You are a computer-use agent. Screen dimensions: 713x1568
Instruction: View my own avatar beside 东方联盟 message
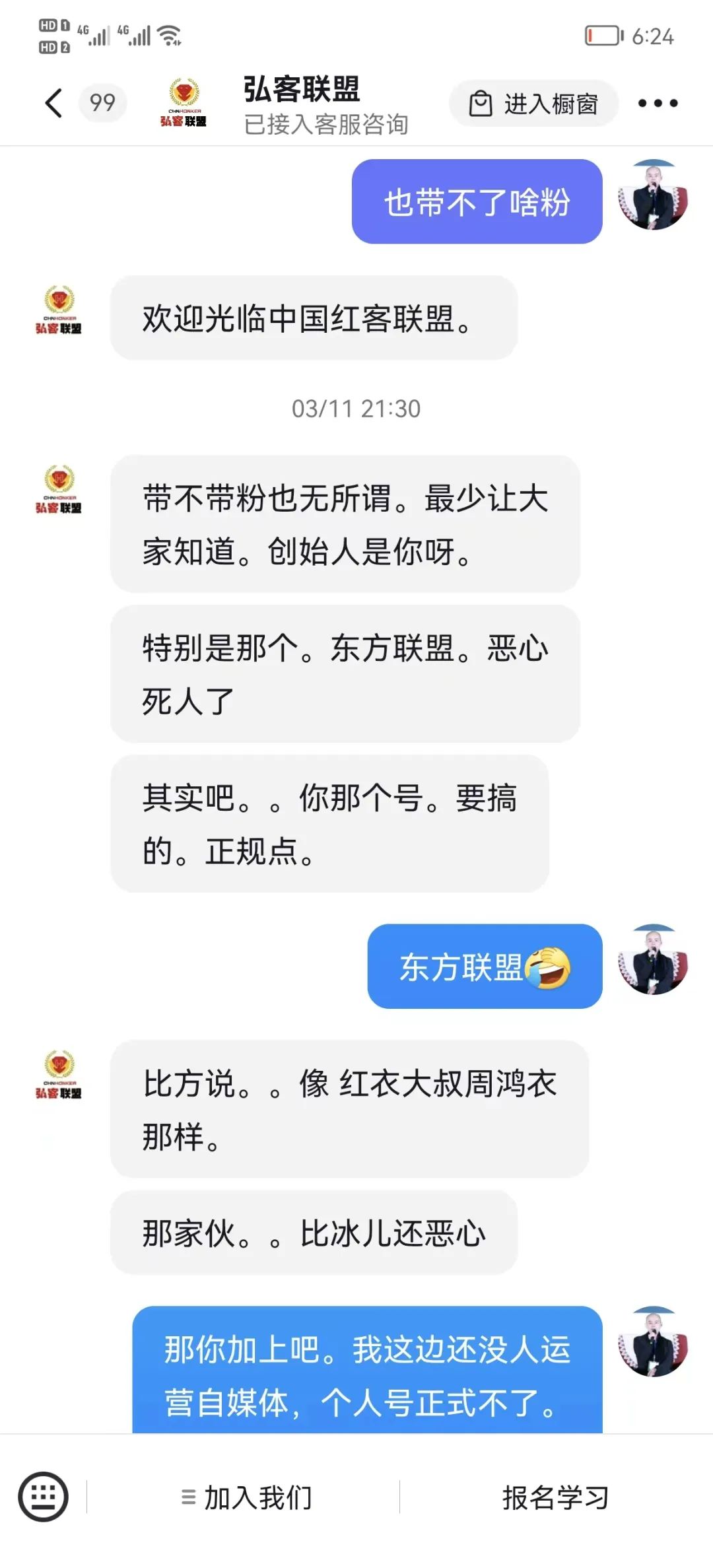coord(652,960)
